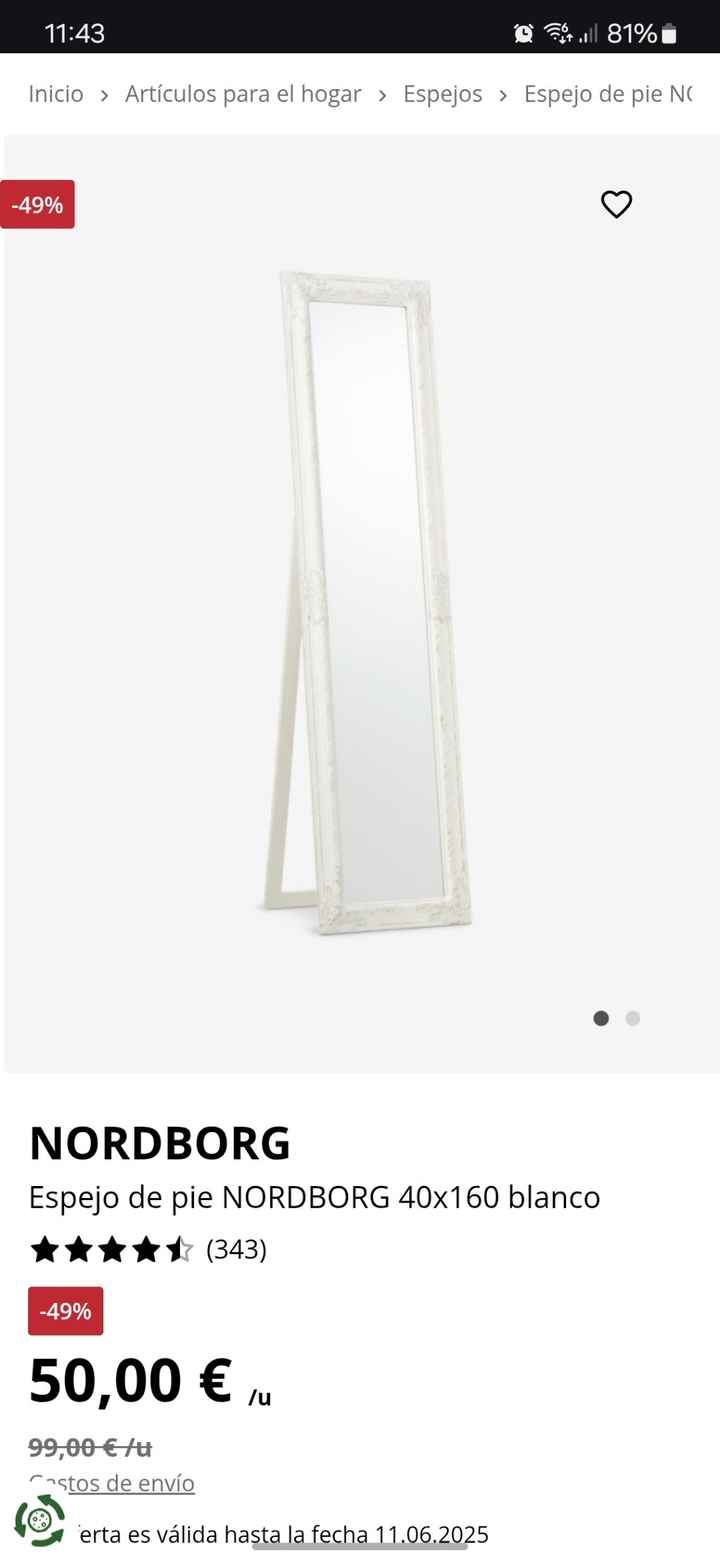Viewport: 720px width, 1560px height.
Task: Add the NORDBORG mirror to favorites
Action: (x=616, y=204)
